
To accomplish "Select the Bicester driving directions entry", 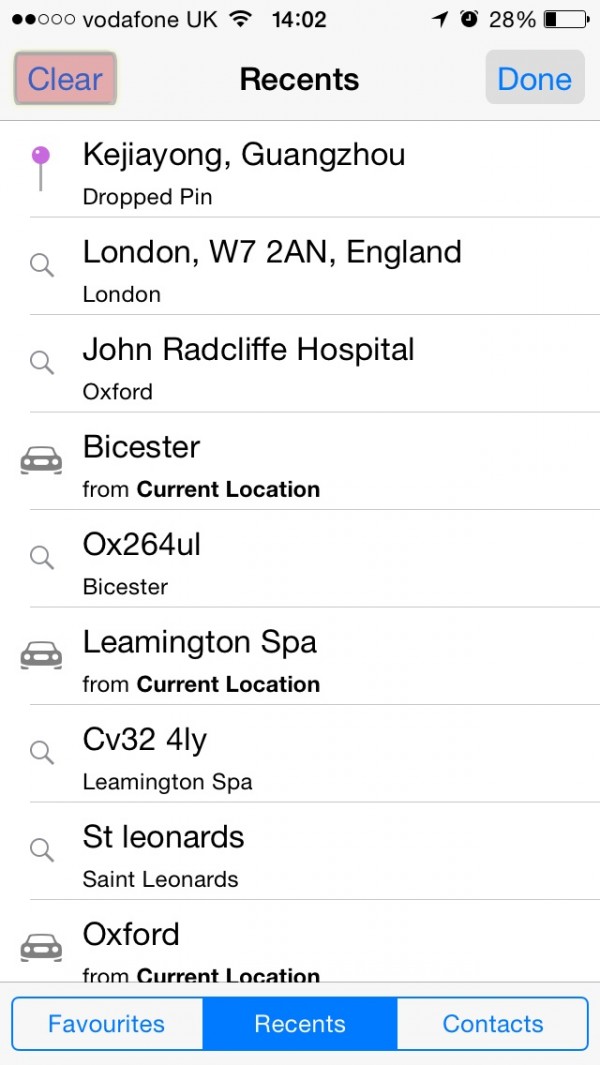I will click(x=300, y=463).
